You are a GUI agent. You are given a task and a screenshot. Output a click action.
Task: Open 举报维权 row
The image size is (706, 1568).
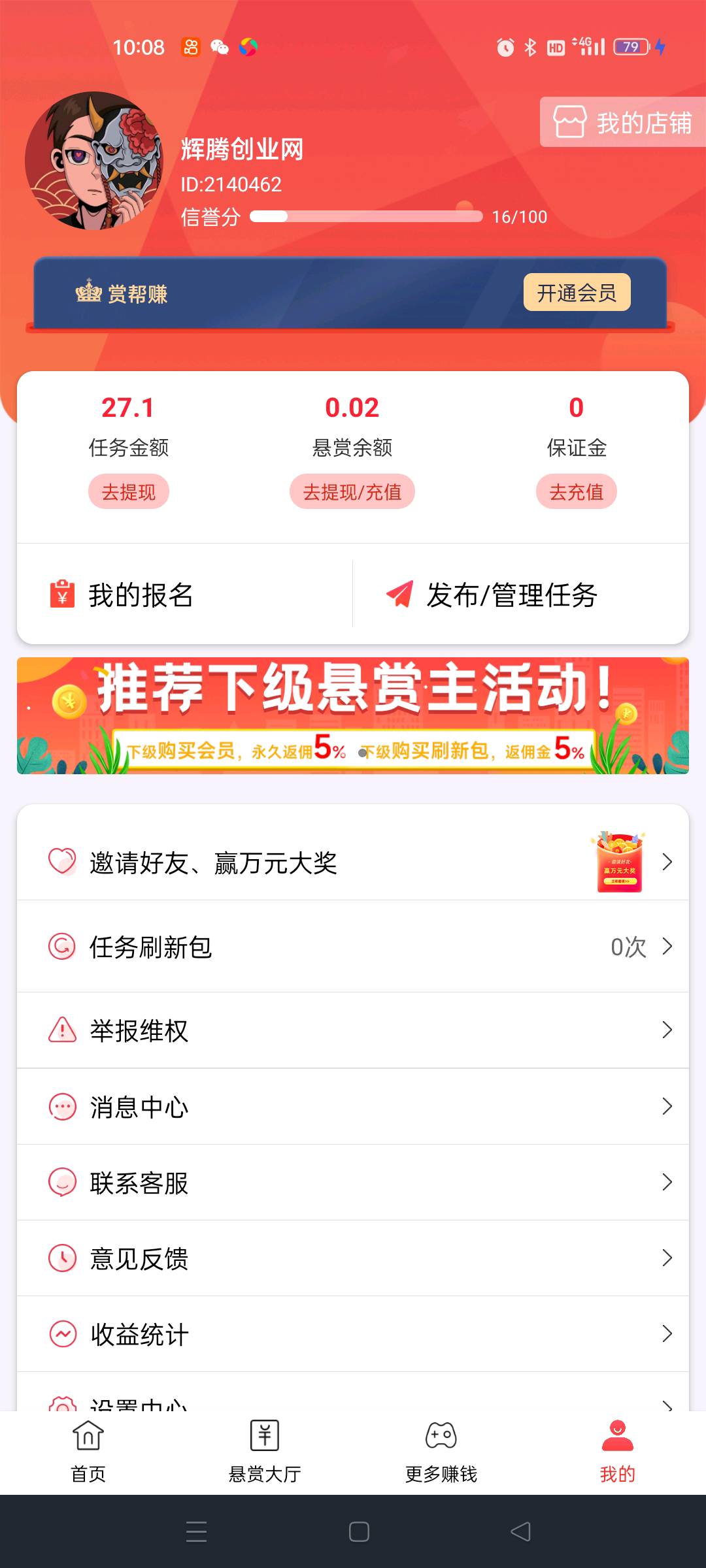[x=353, y=1030]
